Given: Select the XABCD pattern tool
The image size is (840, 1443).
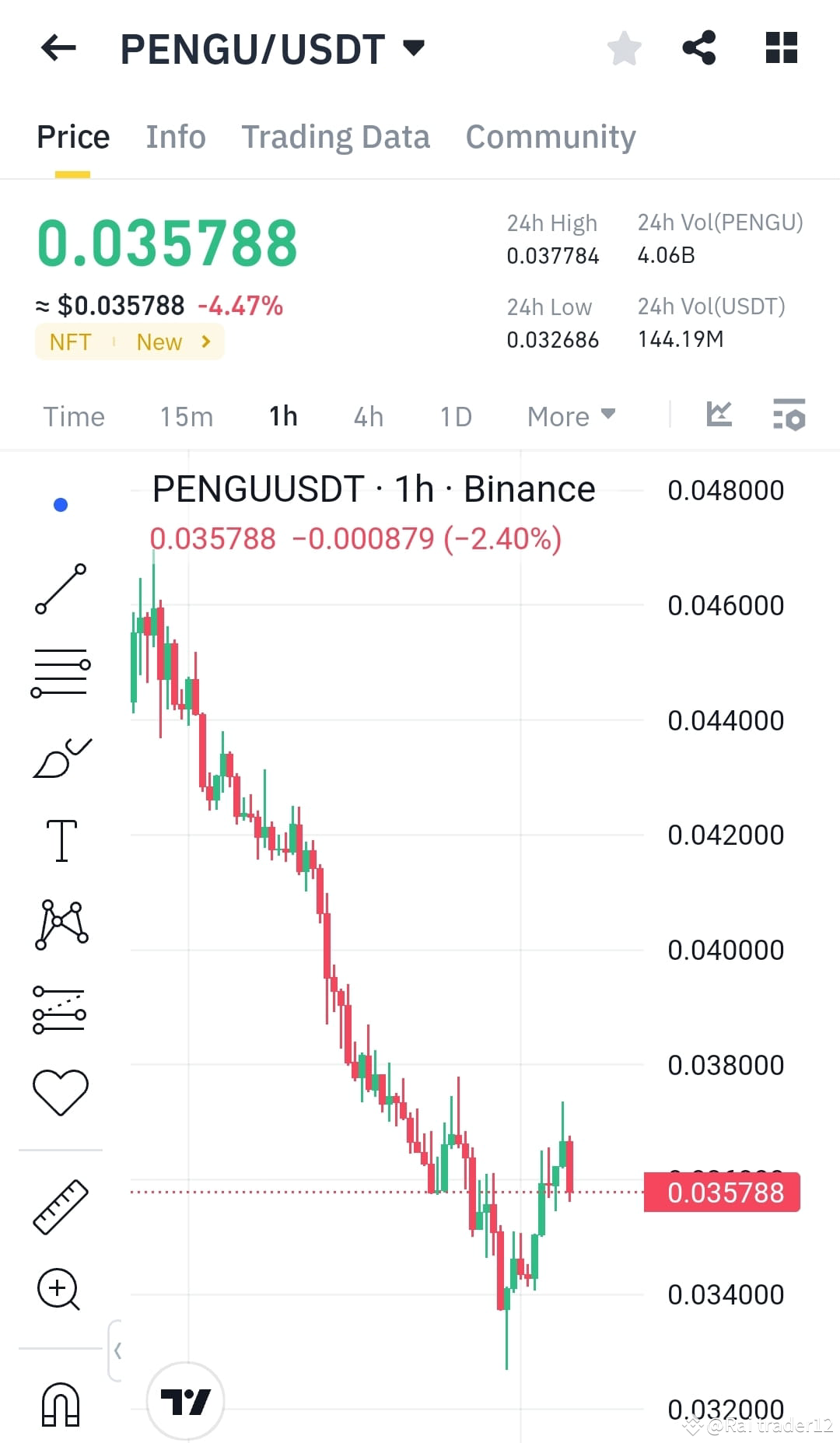Looking at the screenshot, I should pyautogui.click(x=61, y=924).
